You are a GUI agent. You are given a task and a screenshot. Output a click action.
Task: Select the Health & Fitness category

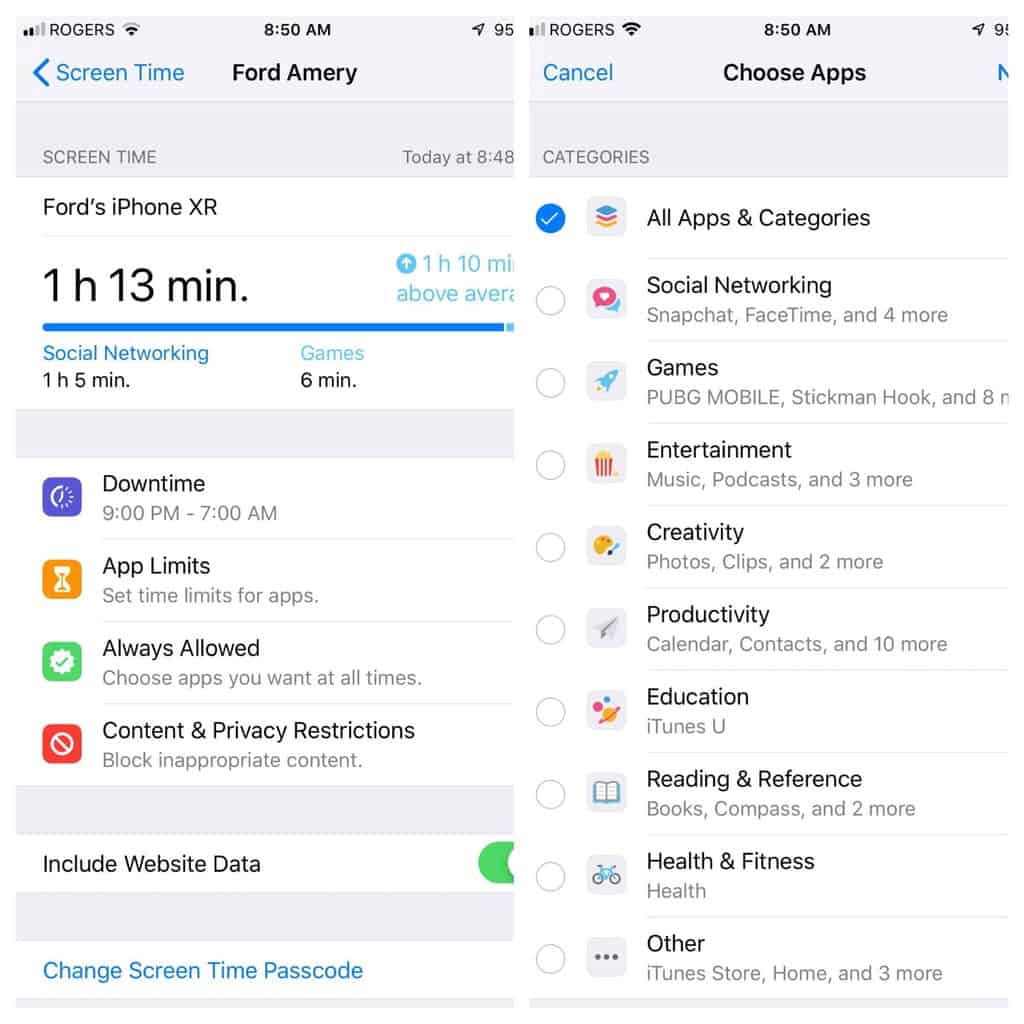tap(551, 876)
